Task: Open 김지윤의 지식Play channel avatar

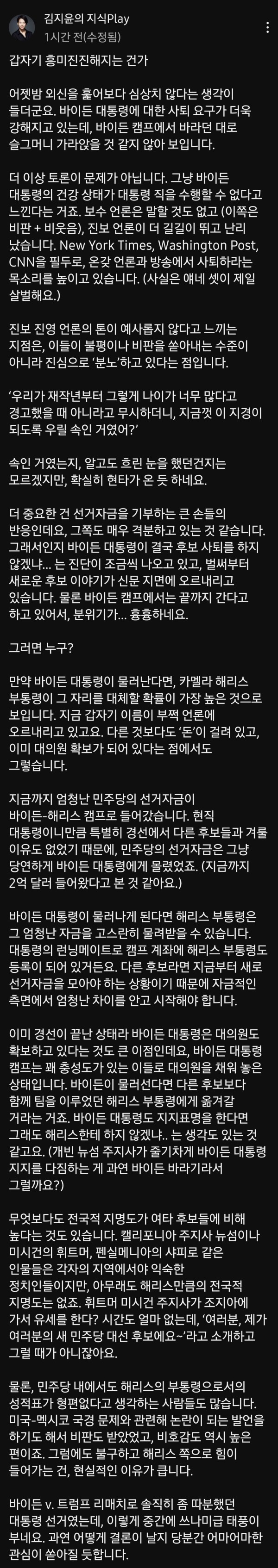Action: (x=22, y=27)
